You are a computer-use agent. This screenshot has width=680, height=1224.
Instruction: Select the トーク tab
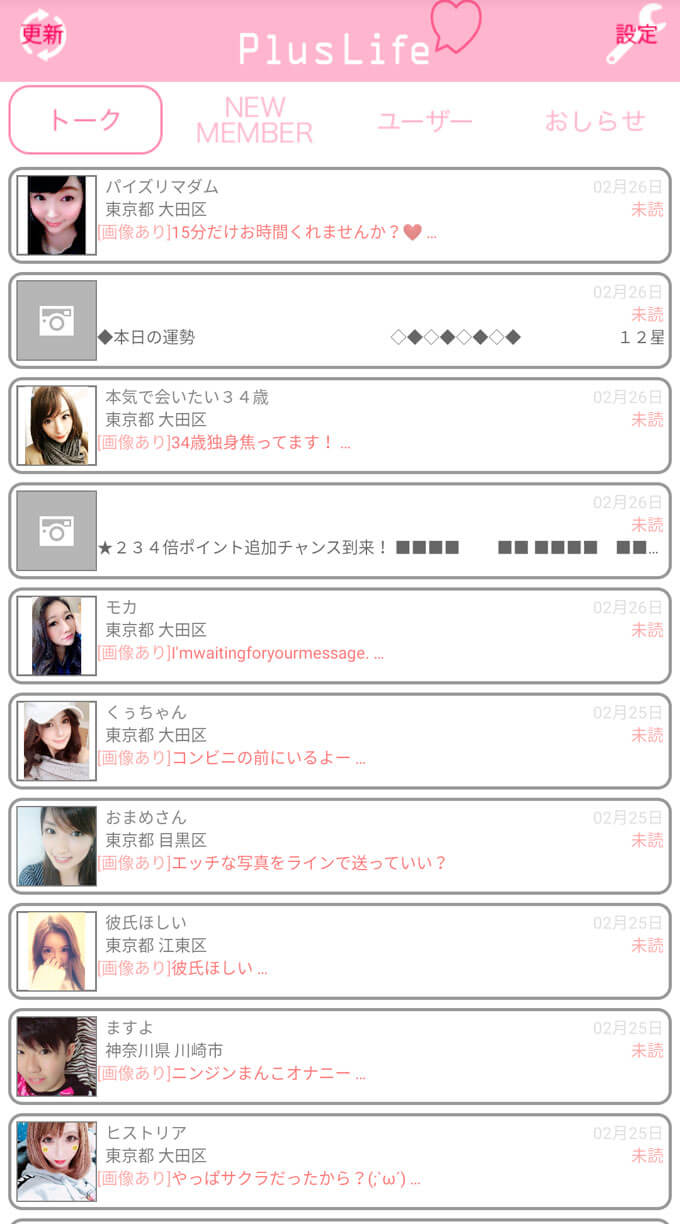[x=85, y=120]
